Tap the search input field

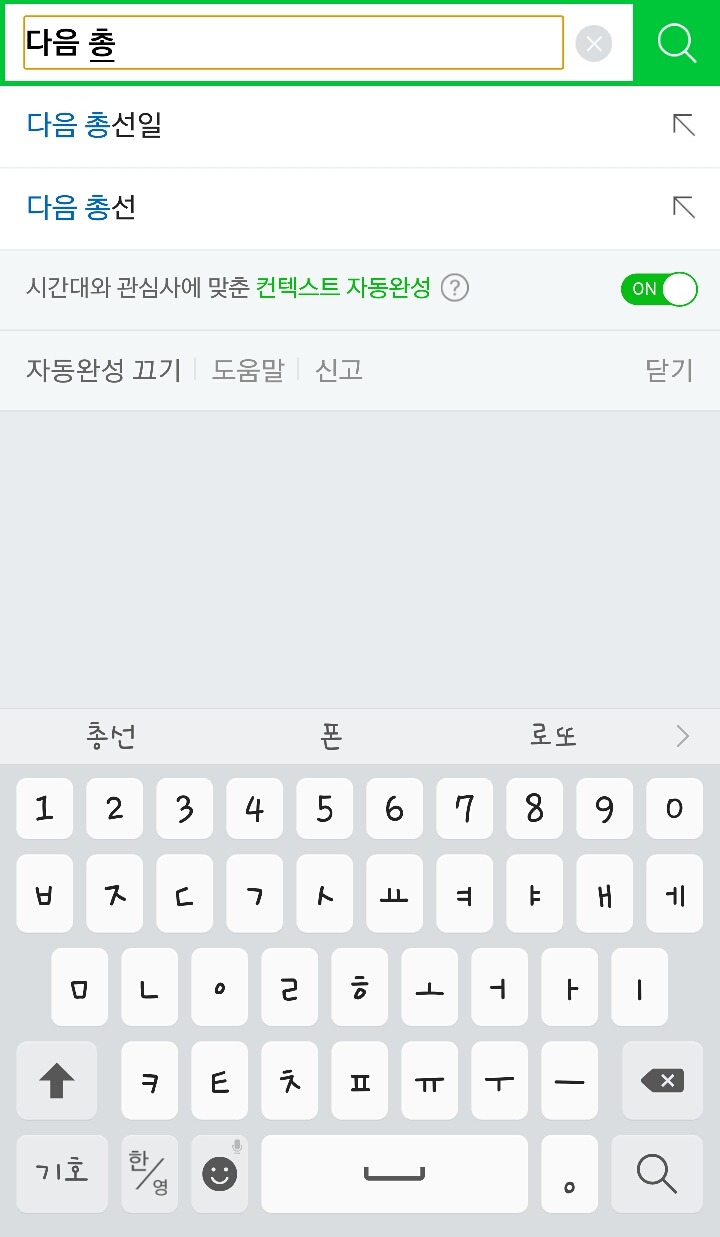coord(290,42)
